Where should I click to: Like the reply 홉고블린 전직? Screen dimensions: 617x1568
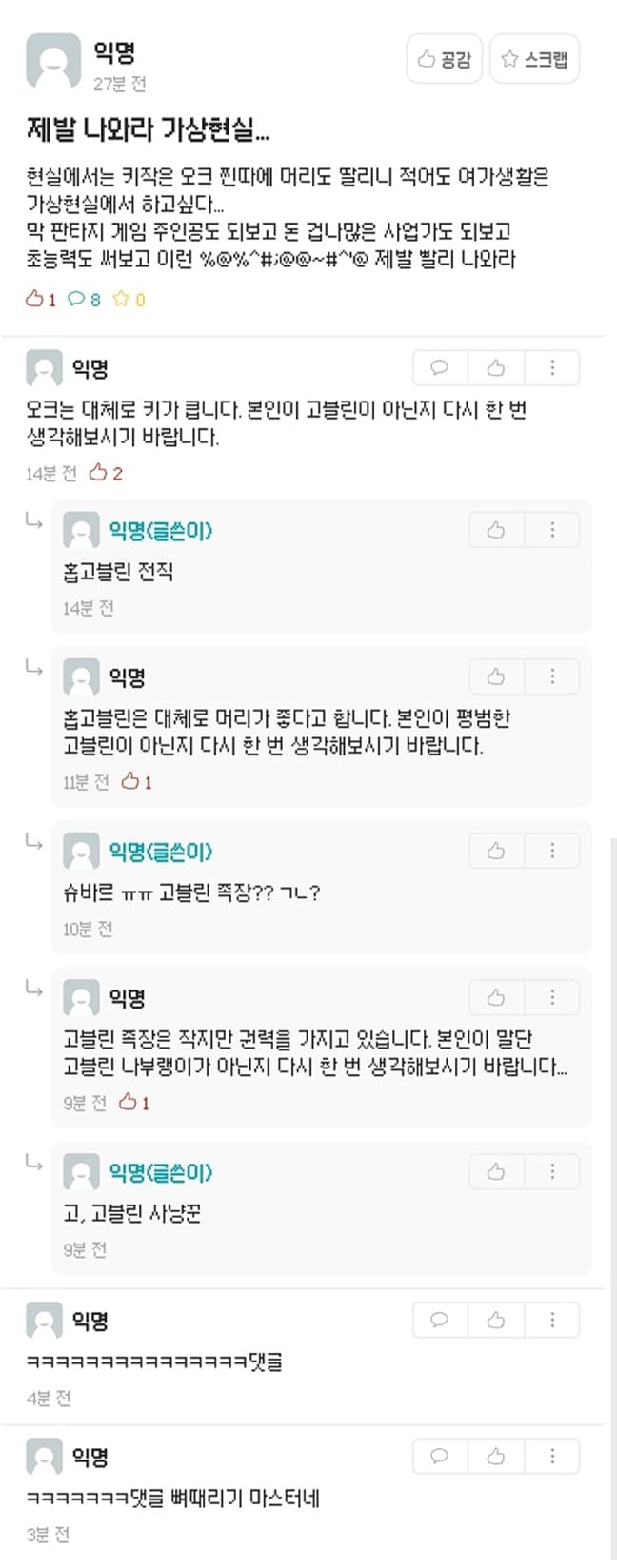point(496,530)
